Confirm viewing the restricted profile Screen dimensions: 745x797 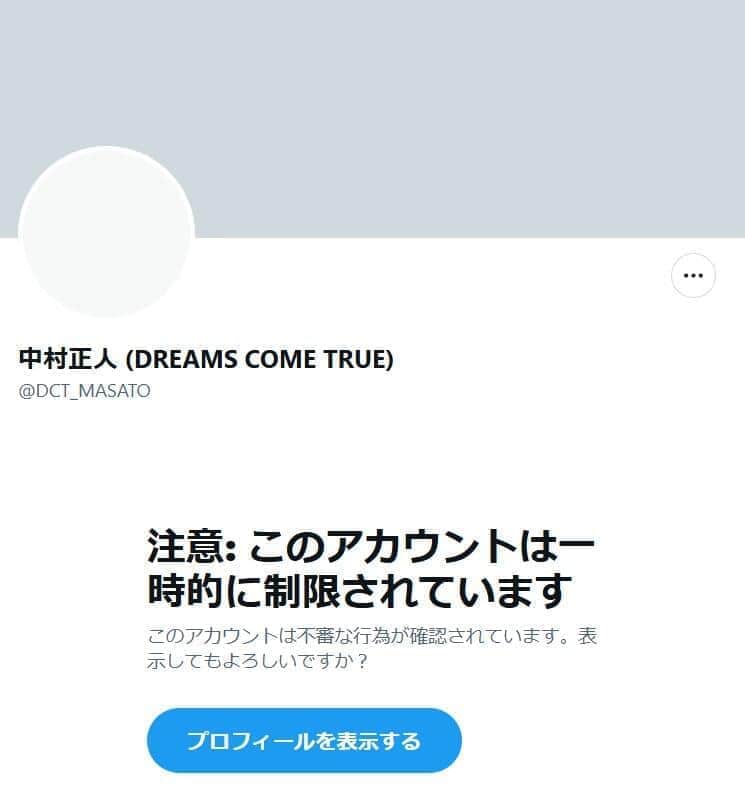click(x=304, y=741)
